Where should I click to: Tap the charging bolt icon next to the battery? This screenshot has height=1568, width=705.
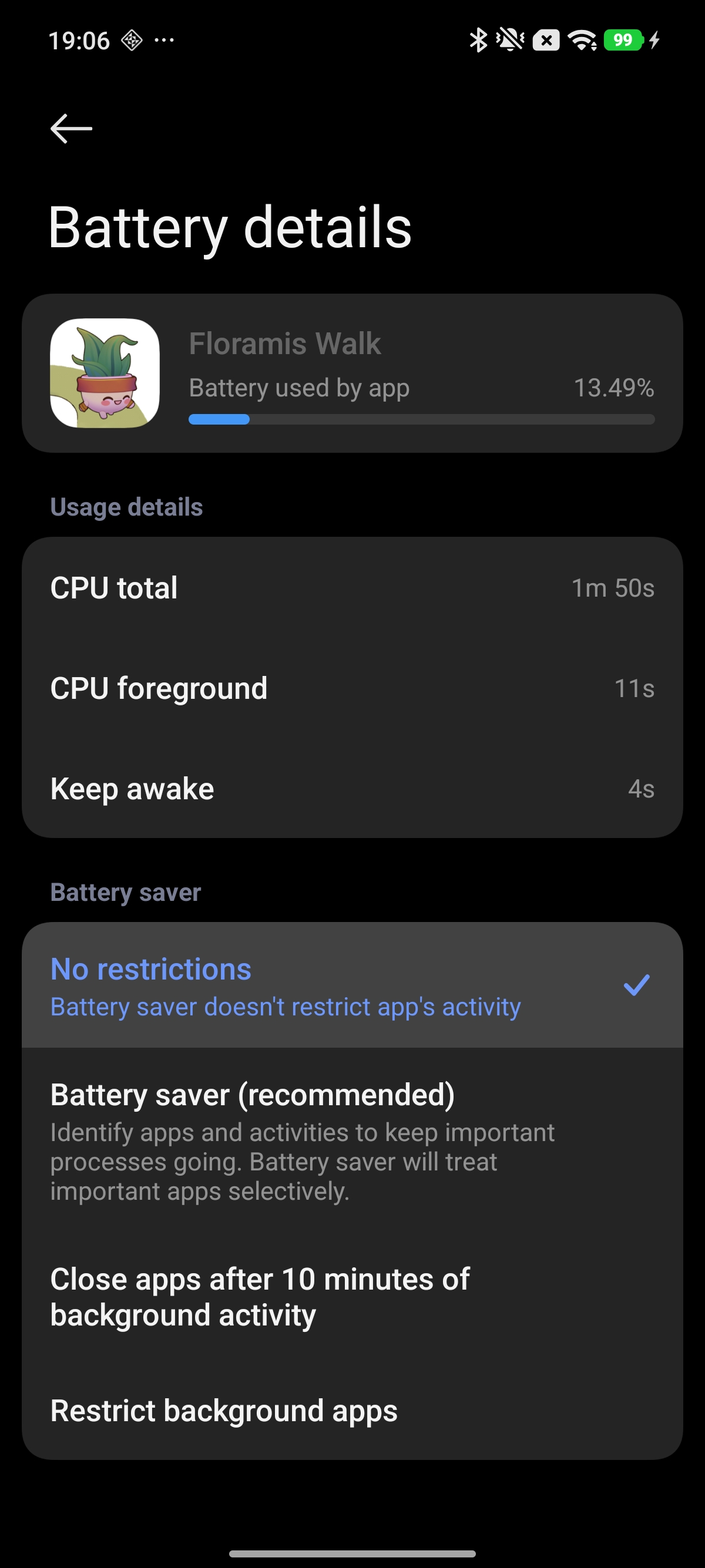click(654, 40)
